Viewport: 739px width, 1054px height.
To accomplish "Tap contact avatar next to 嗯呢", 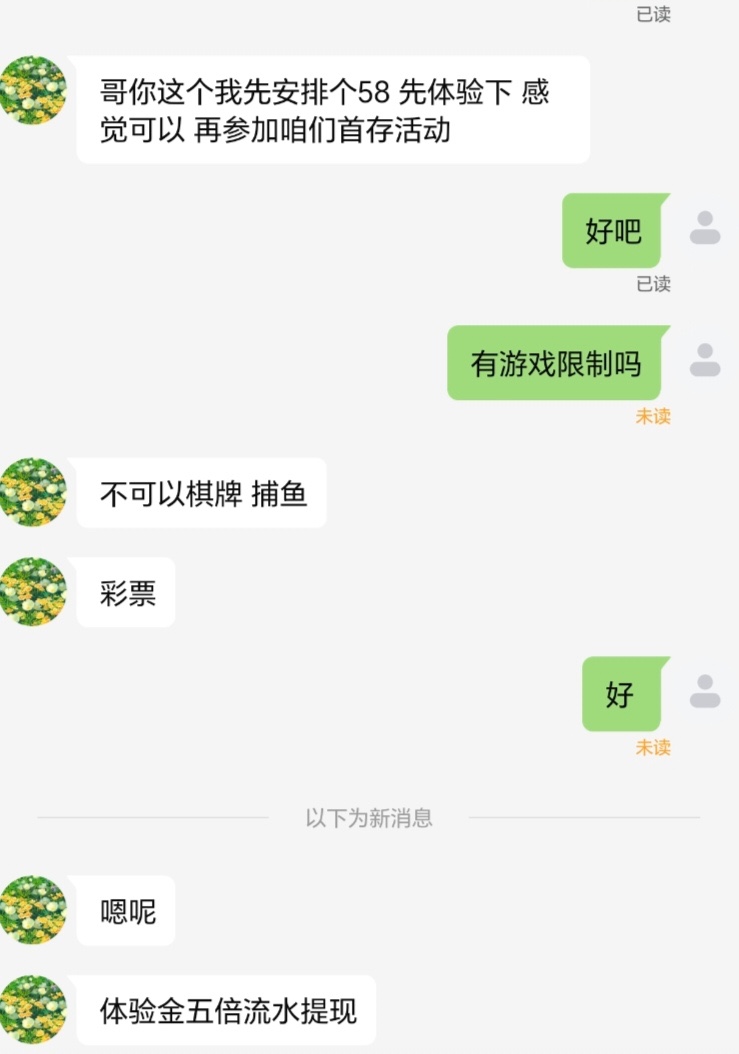I will coord(34,910).
